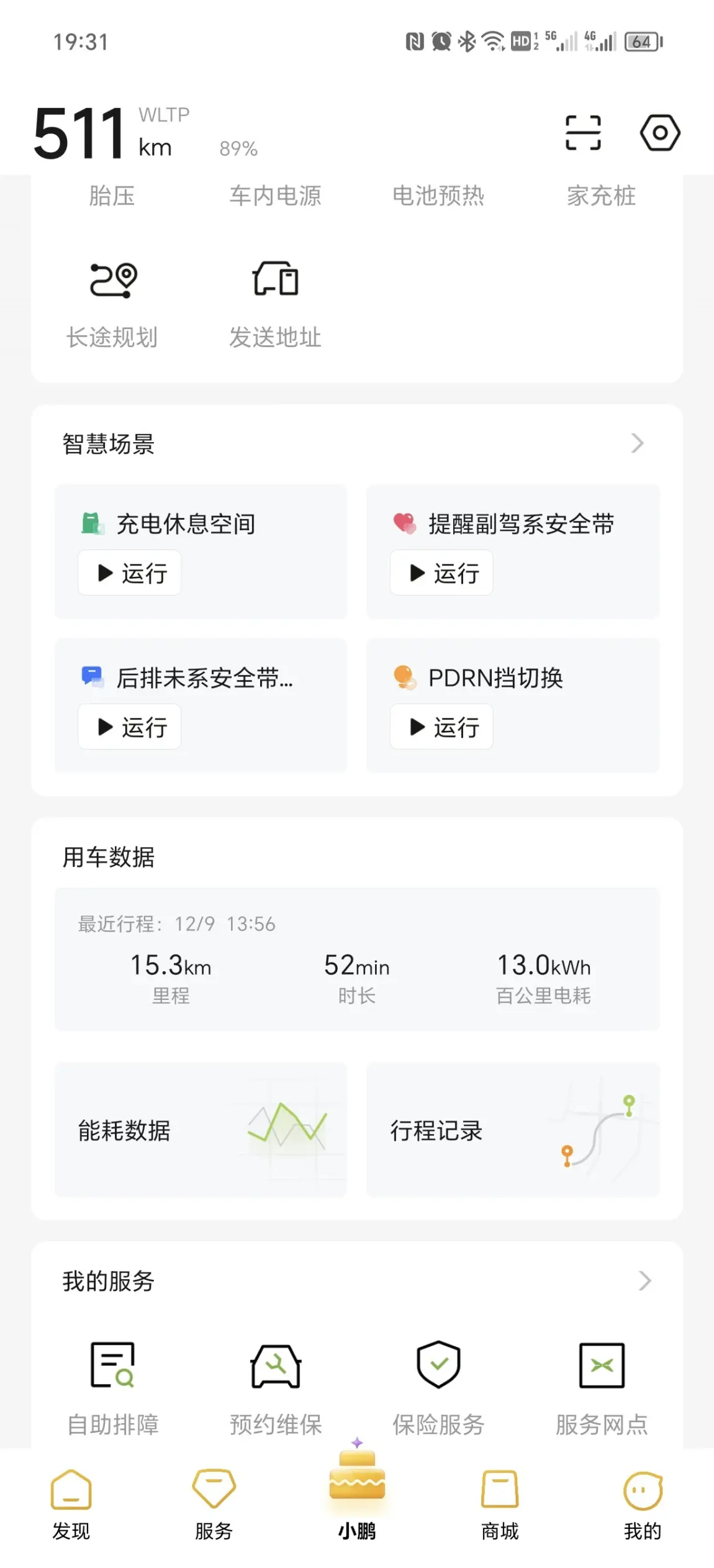Run the 充电休息空间 scene
The width and height of the screenshot is (714, 1568).
(130, 573)
